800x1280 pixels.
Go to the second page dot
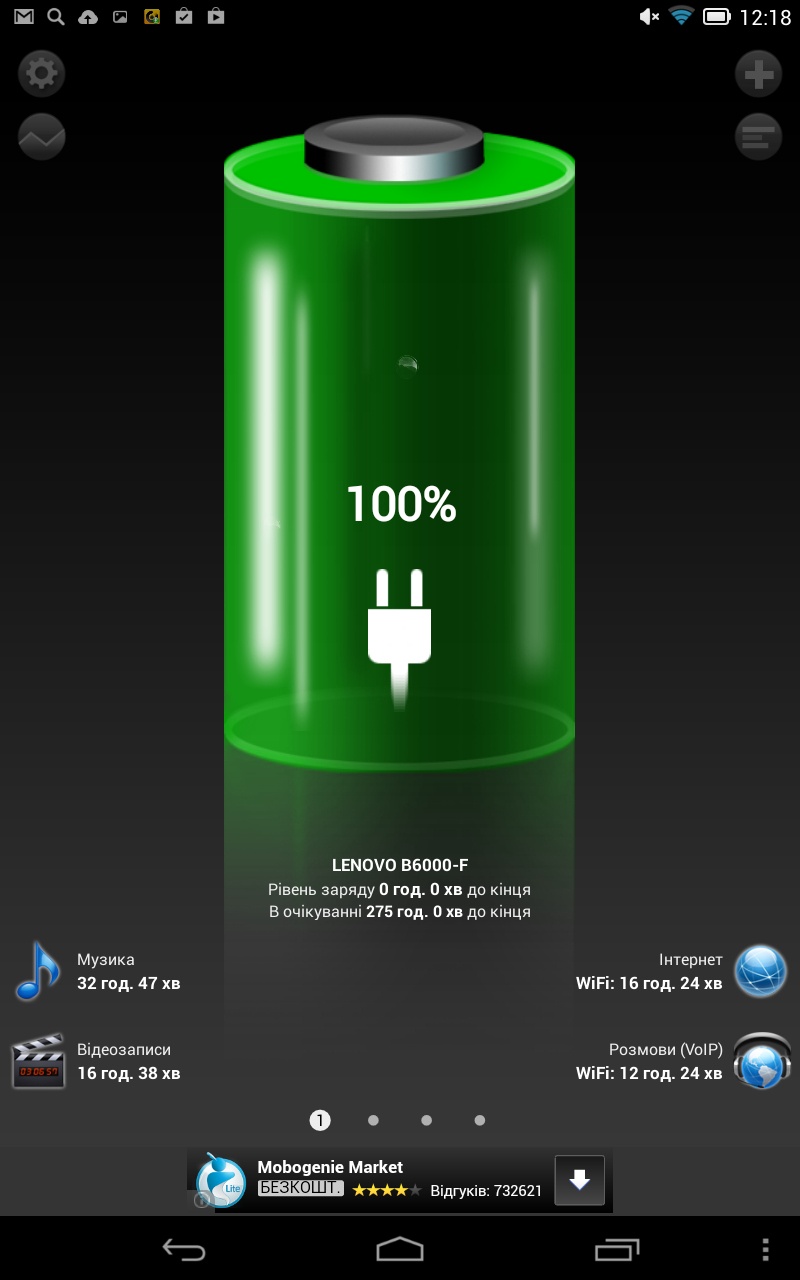coord(373,1121)
